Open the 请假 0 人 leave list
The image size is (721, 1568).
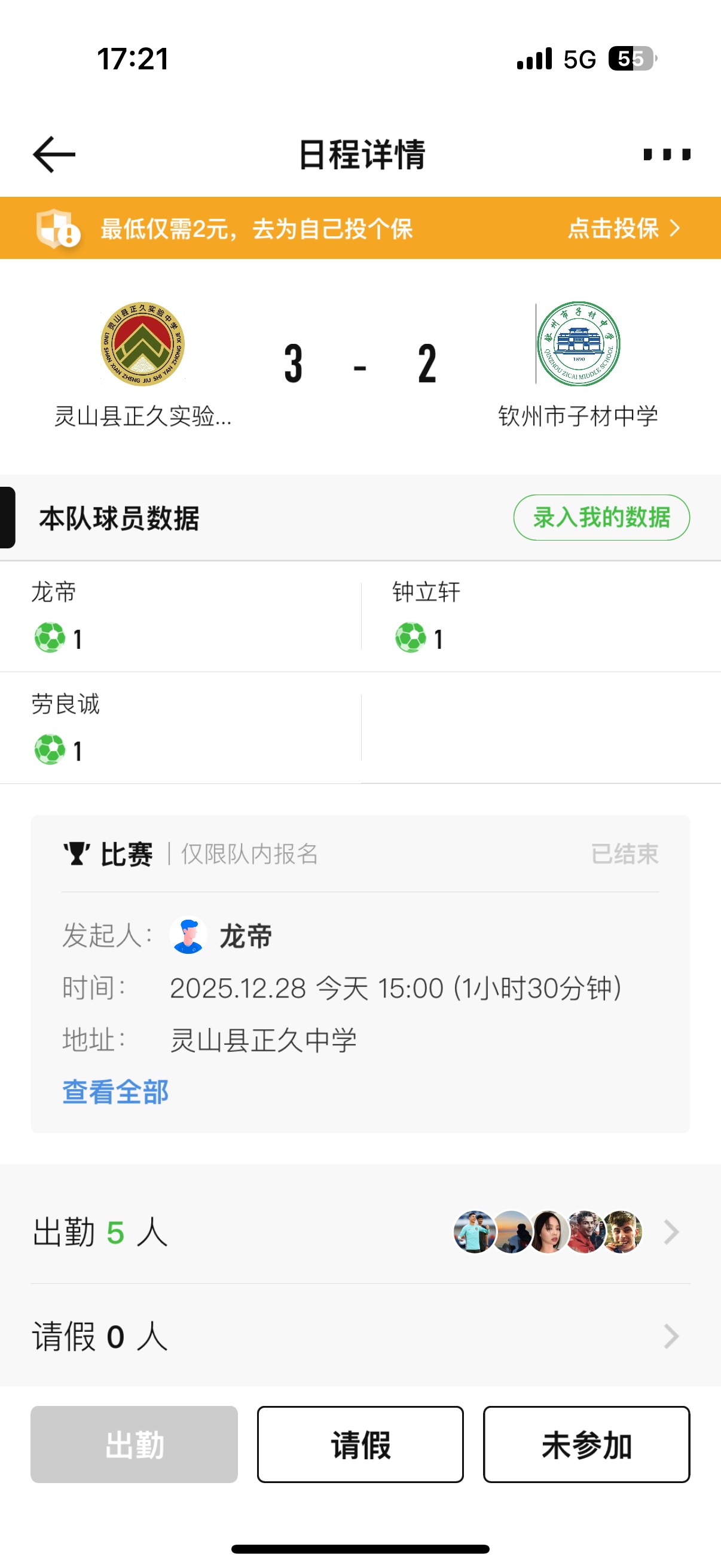(360, 1337)
